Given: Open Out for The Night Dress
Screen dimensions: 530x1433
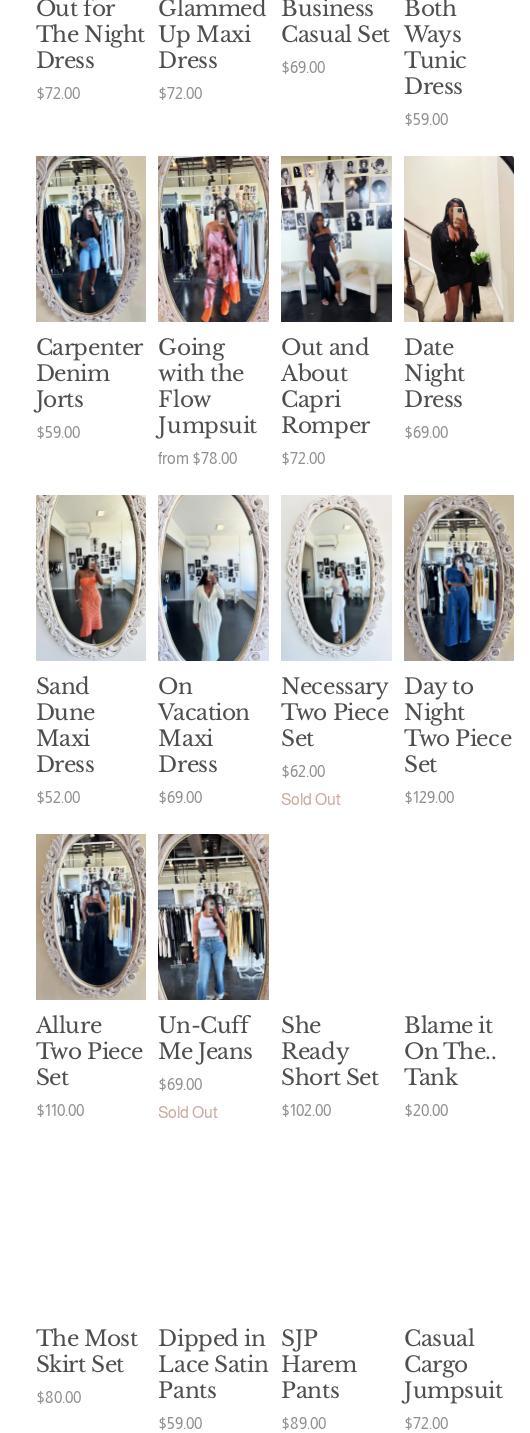Looking at the screenshot, I should 91,35.
